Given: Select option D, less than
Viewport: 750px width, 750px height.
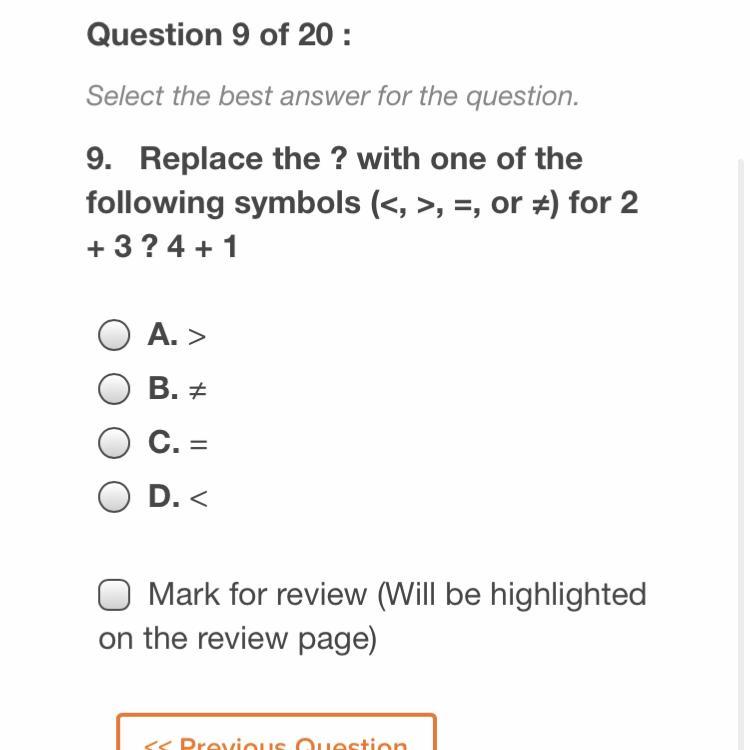Looking at the screenshot, I should coord(114,496).
